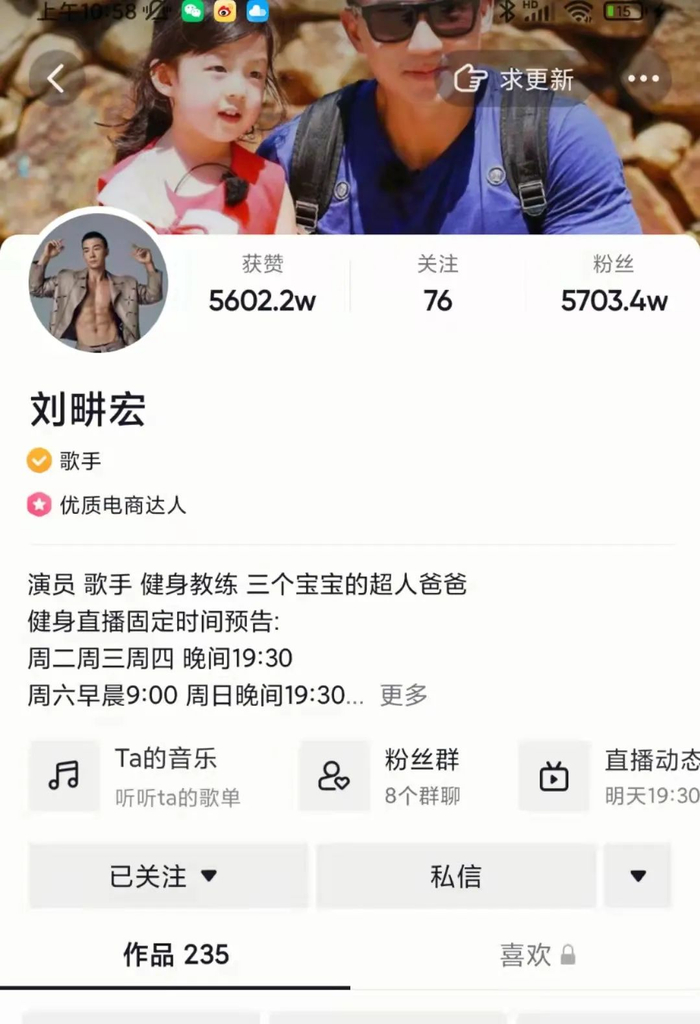The width and height of the screenshot is (700, 1024).
Task: Open the 关注 following list
Action: (x=437, y=284)
